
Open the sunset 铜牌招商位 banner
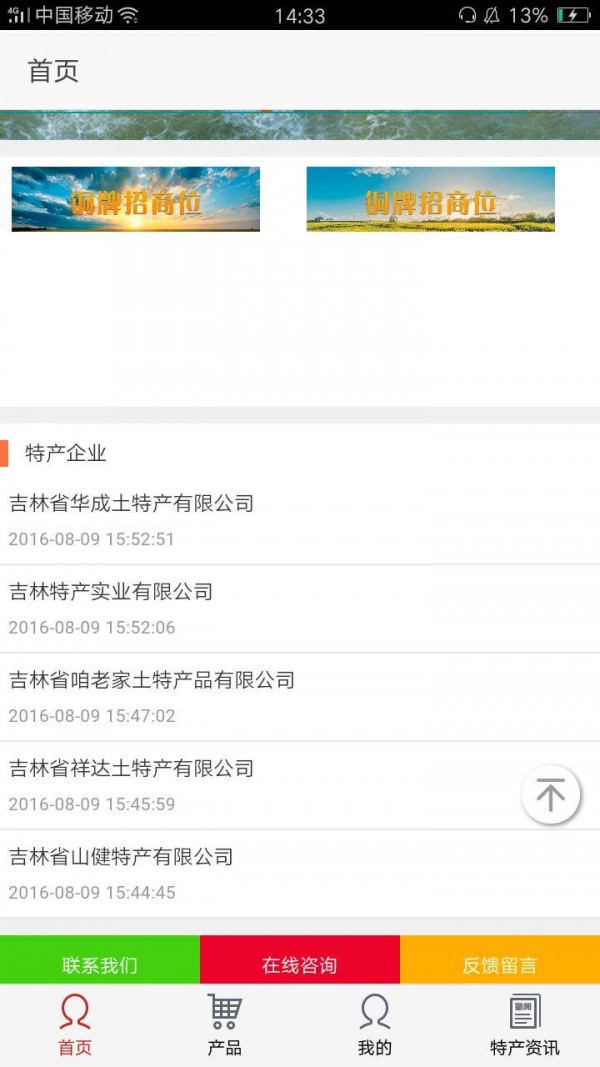(x=136, y=199)
